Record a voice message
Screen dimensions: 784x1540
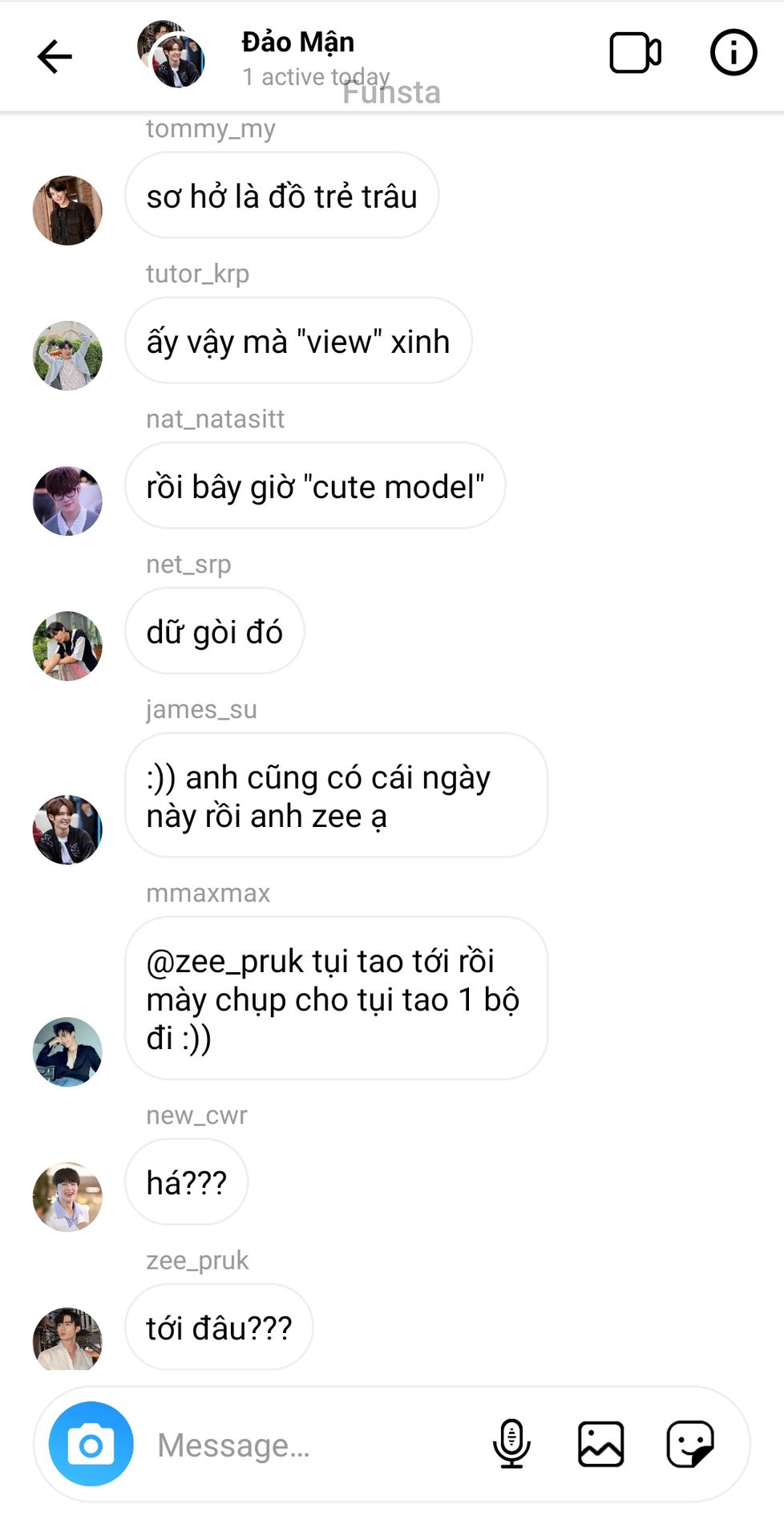pyautogui.click(x=511, y=1444)
